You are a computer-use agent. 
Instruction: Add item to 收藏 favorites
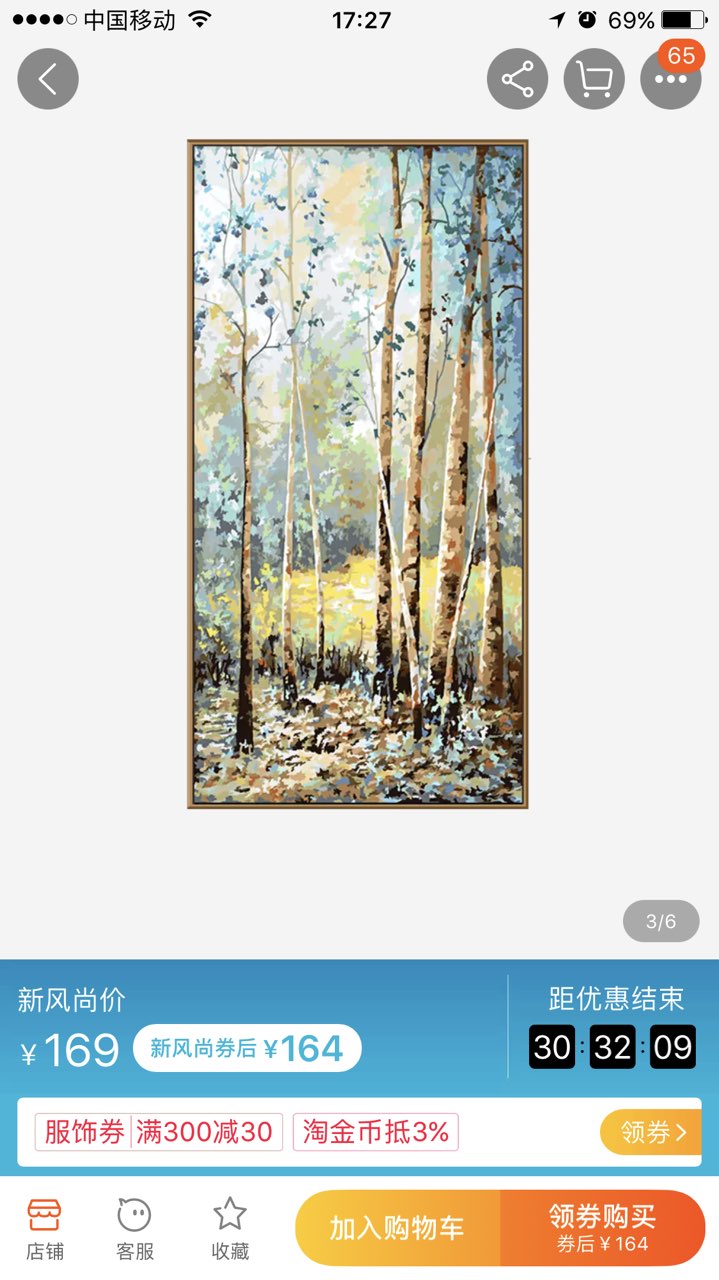click(230, 1228)
